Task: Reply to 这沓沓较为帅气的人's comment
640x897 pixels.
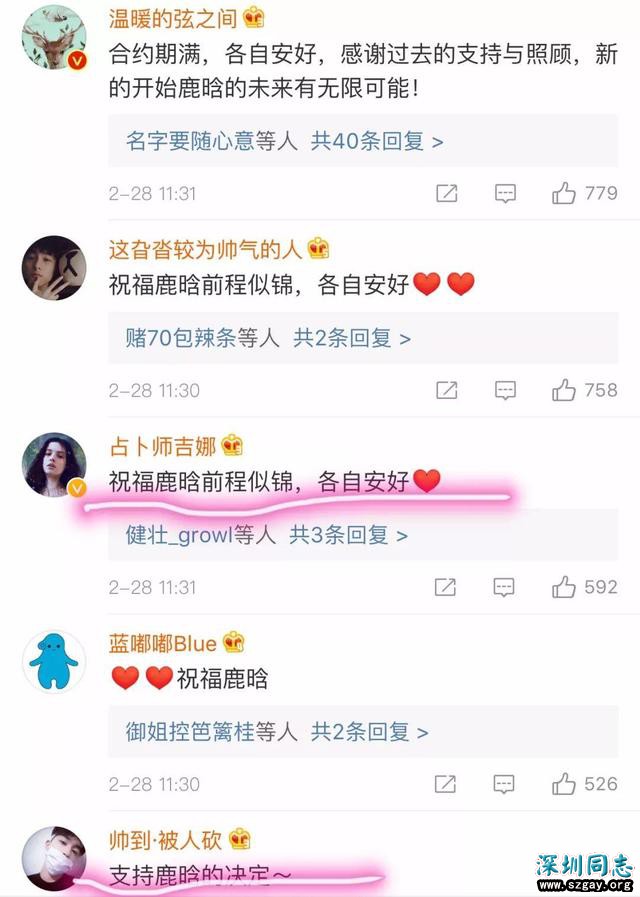Action: click(x=506, y=390)
